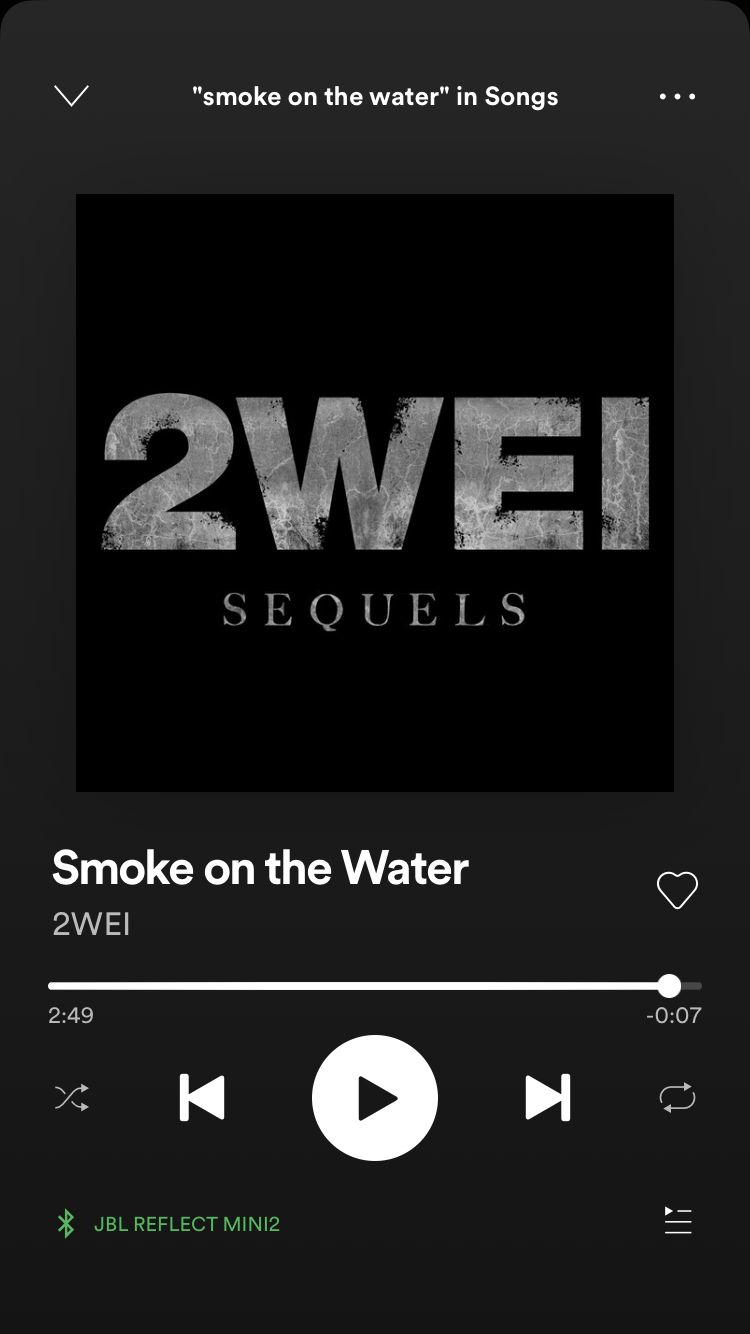Like Smoke on the Water with the heart
Screen dimensions: 750x1334
(677, 890)
